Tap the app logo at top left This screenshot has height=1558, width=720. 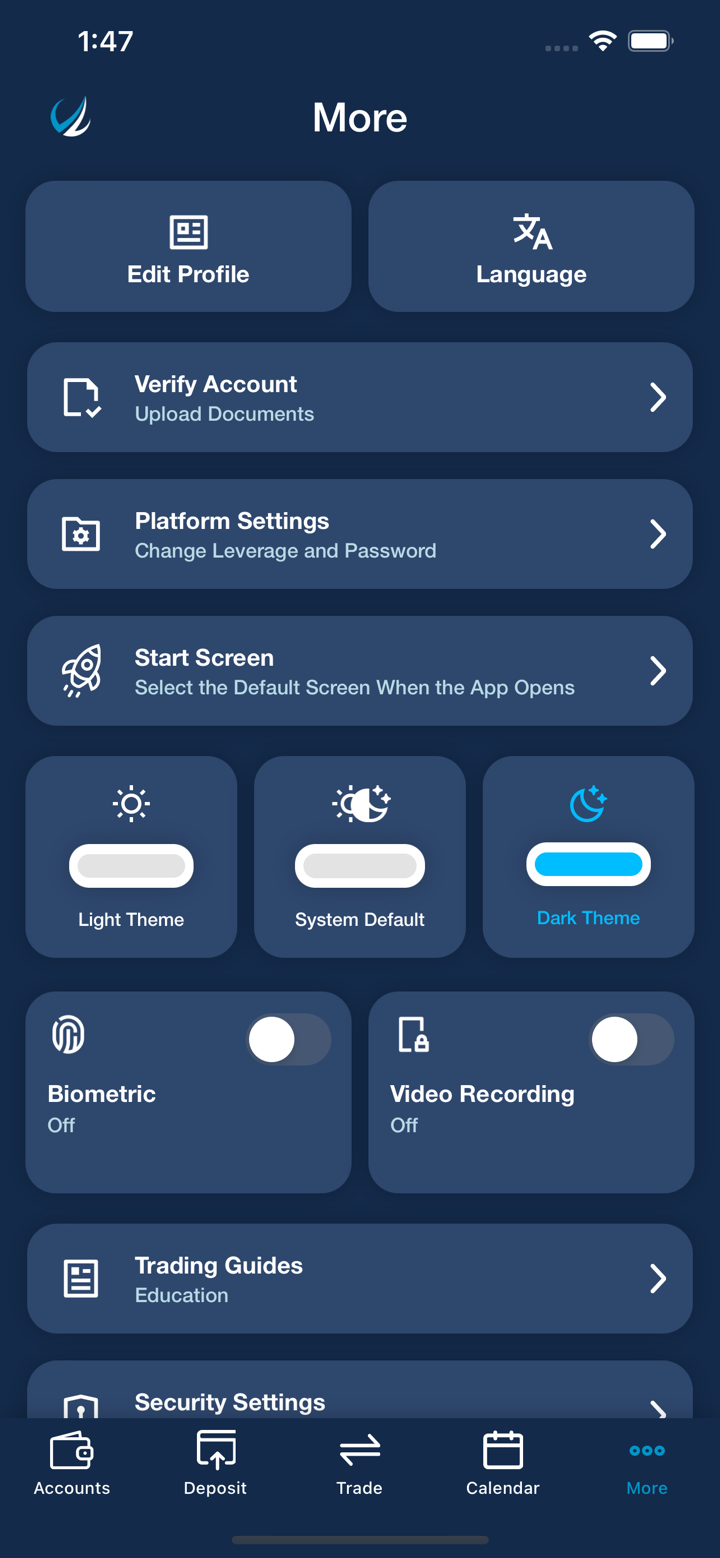(70, 116)
